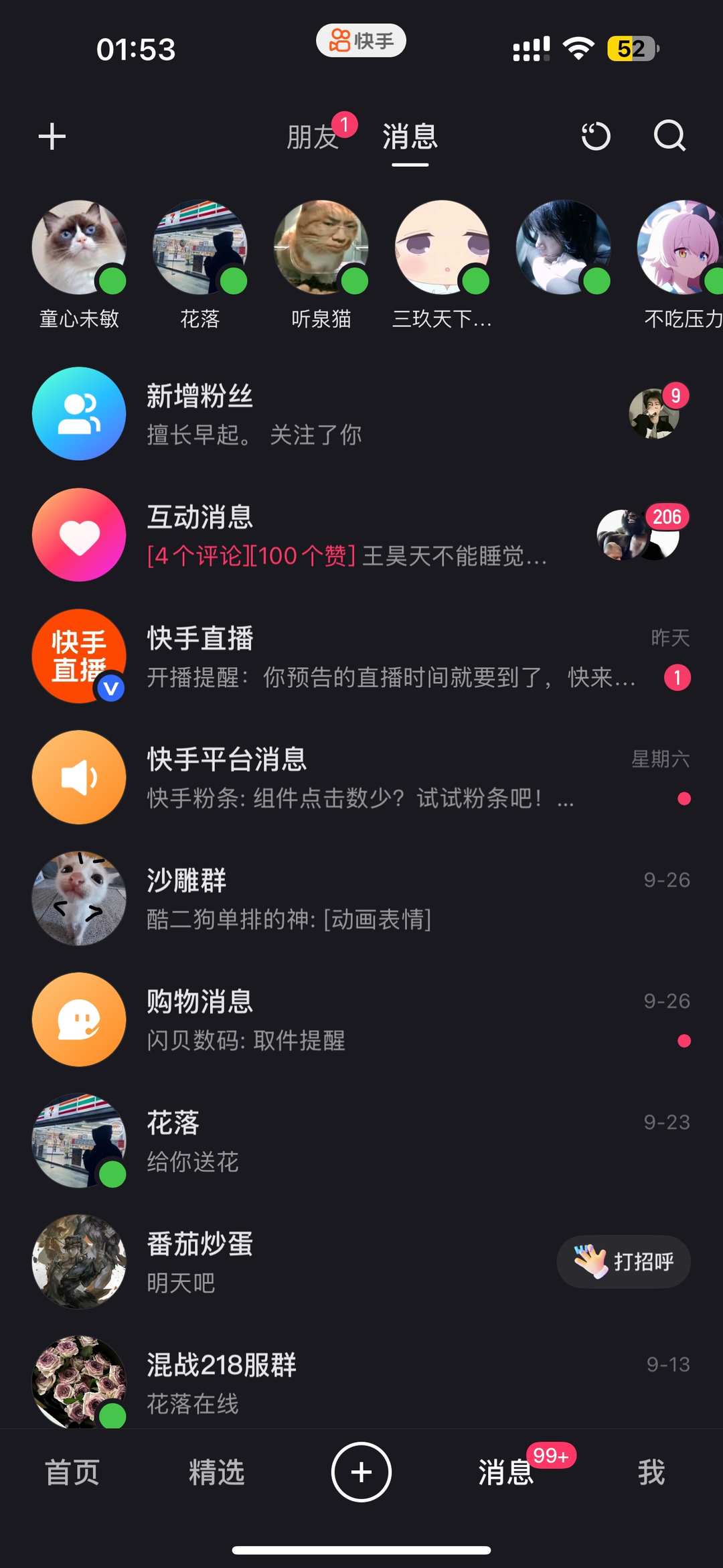Open the 购物消息 shopping messages icon
723x1568 pixels.
tap(78, 1019)
